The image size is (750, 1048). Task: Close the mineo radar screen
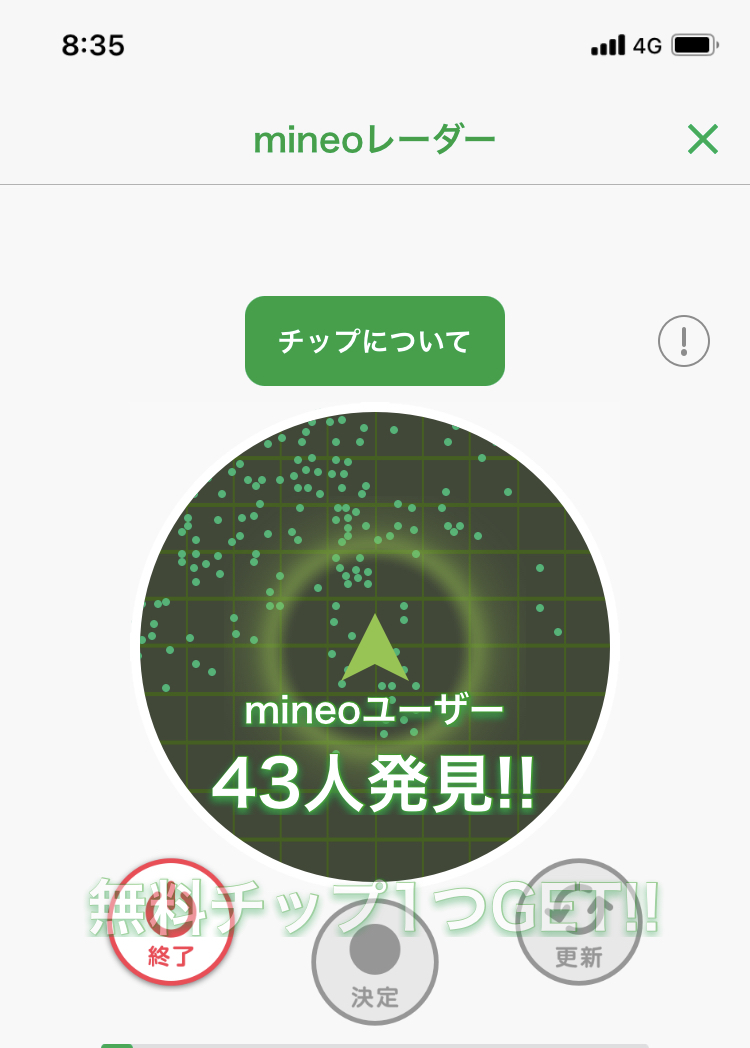click(x=703, y=140)
